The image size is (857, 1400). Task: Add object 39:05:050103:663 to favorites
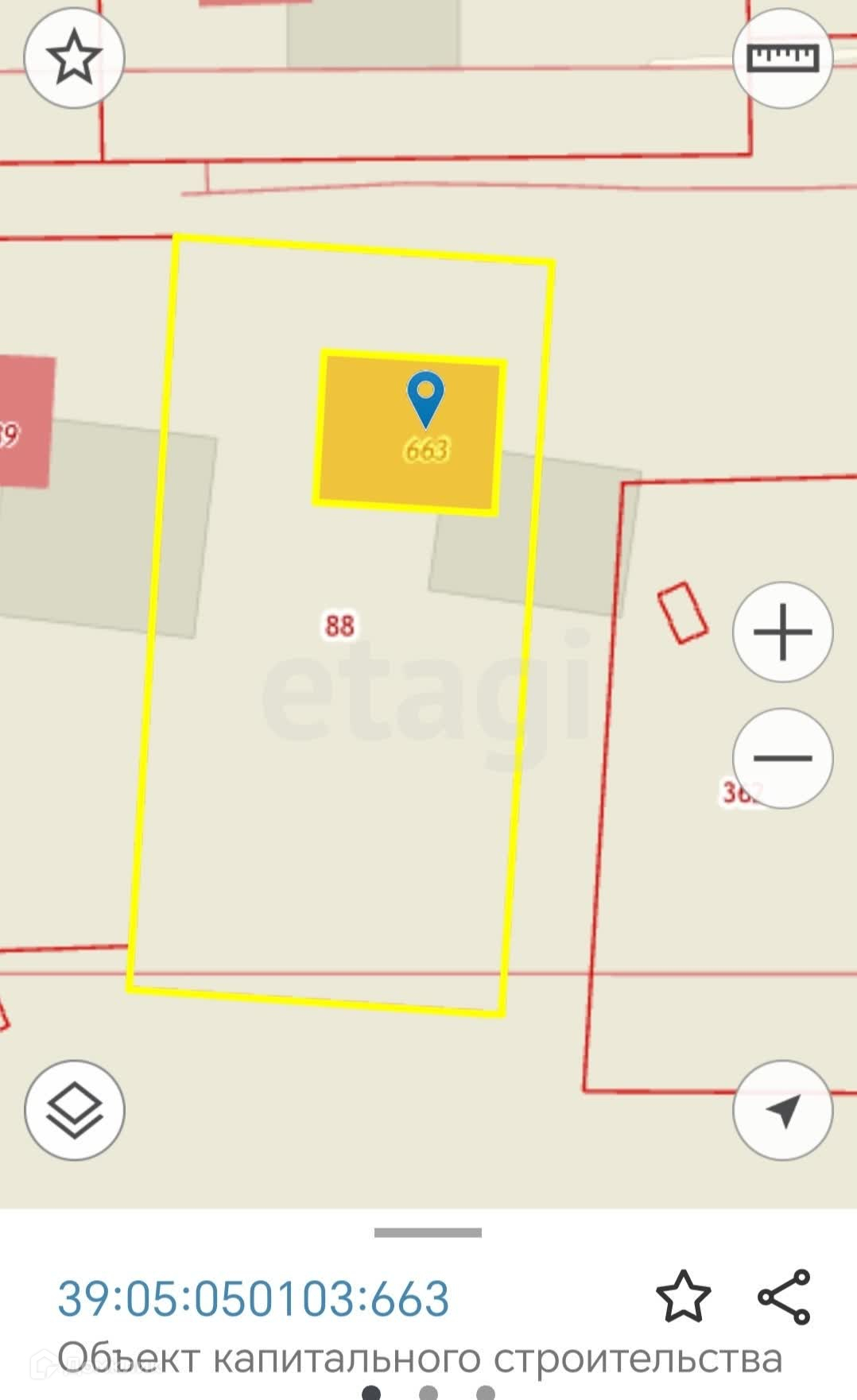(683, 1297)
